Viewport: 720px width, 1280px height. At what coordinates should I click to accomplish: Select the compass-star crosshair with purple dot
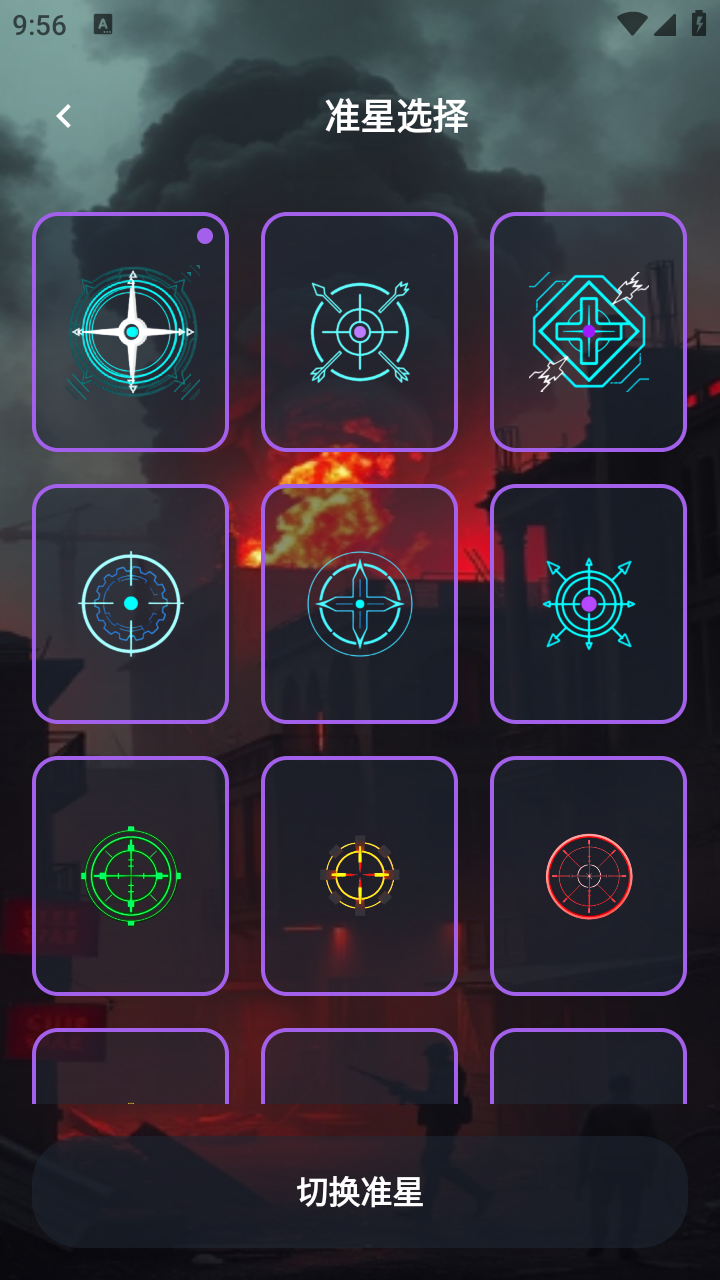tap(131, 332)
